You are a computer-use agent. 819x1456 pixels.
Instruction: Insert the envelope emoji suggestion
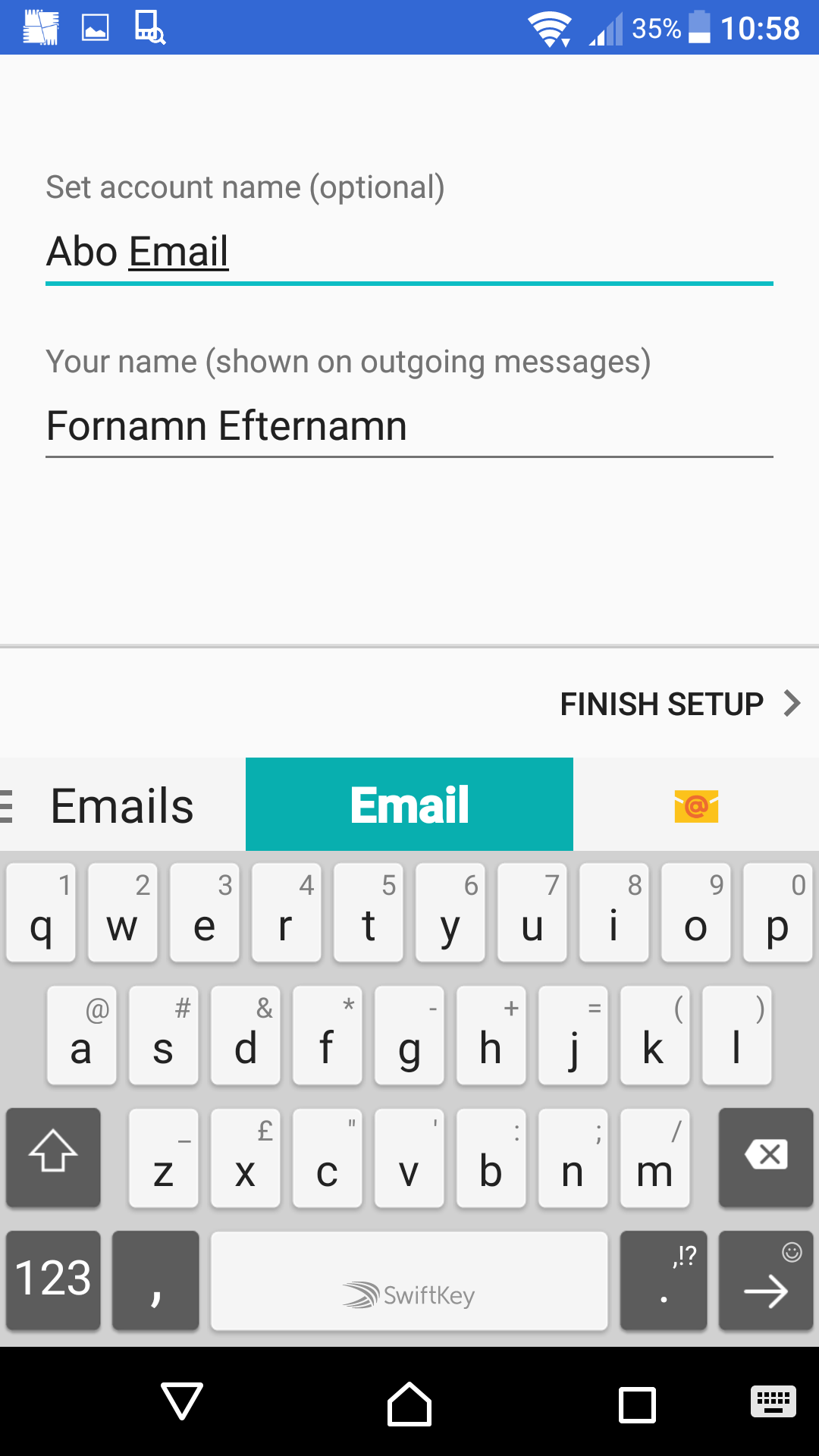pos(696,805)
